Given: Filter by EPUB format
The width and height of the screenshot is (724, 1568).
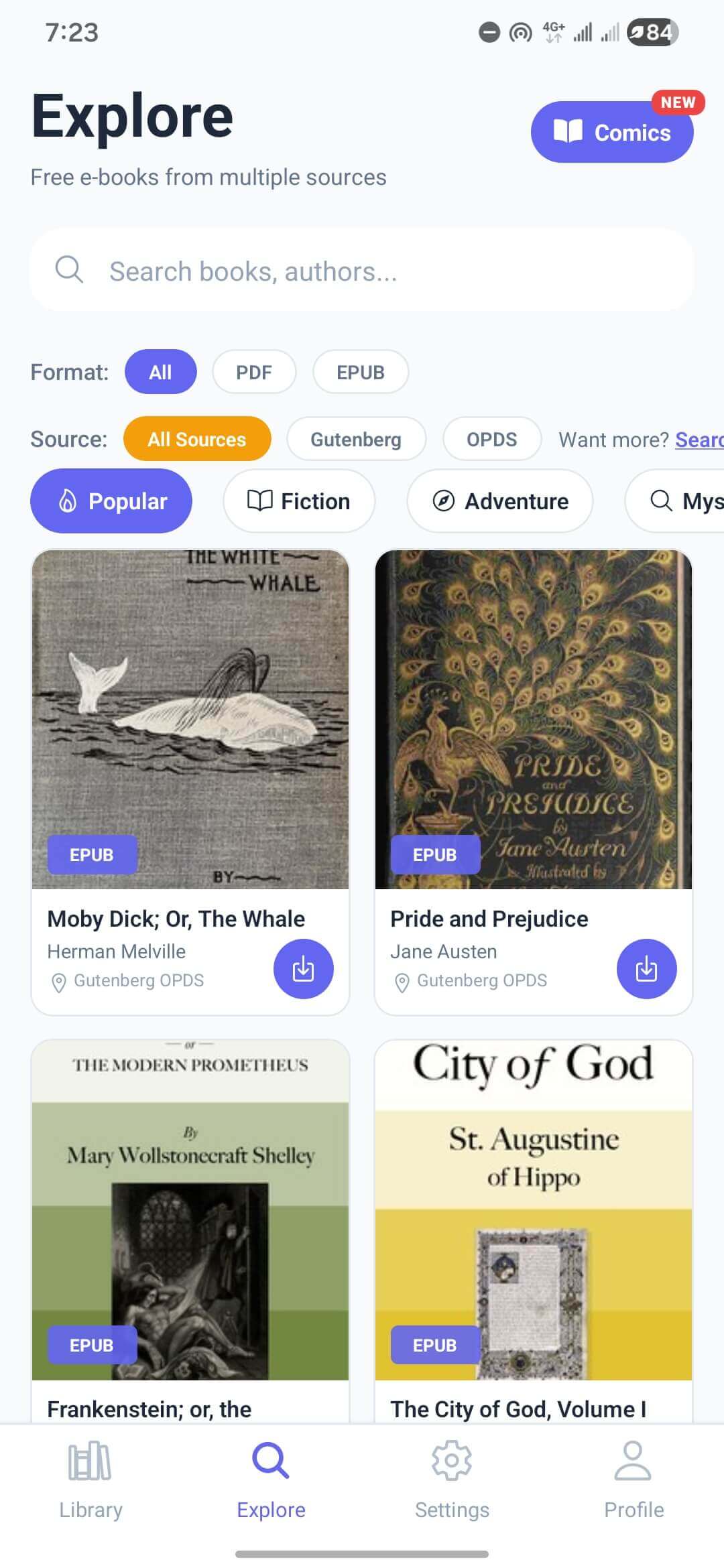Looking at the screenshot, I should [x=361, y=372].
